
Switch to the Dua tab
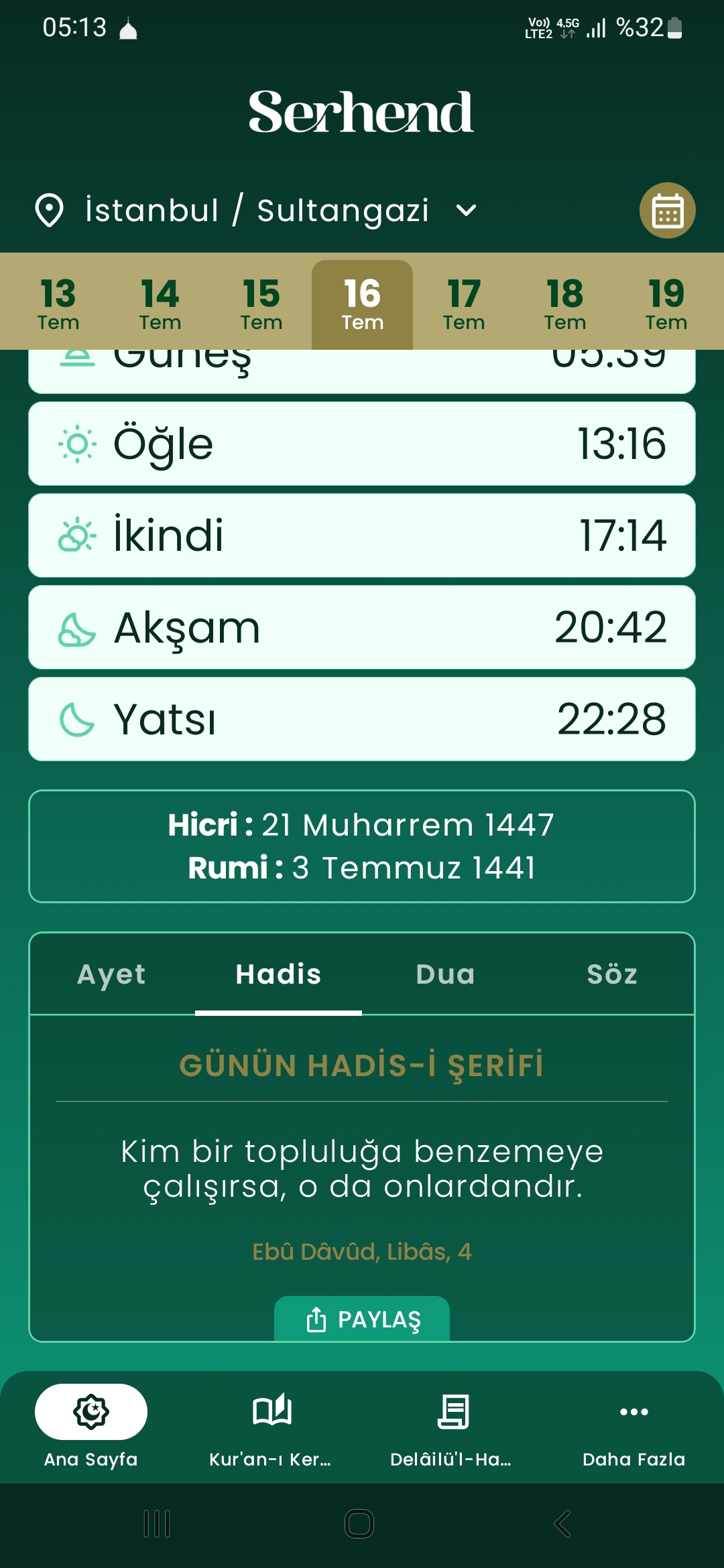[445, 974]
